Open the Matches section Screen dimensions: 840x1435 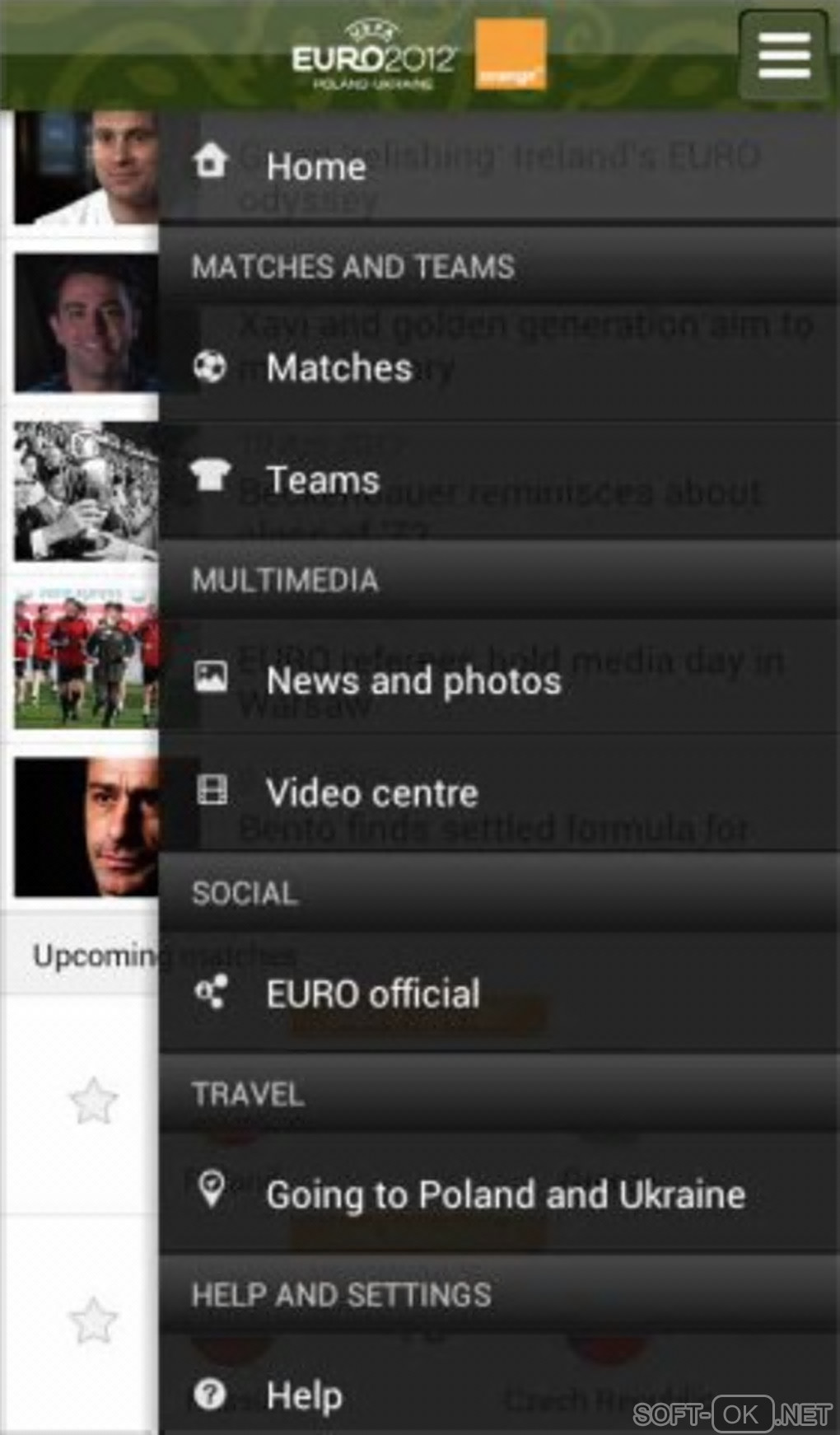338,367
